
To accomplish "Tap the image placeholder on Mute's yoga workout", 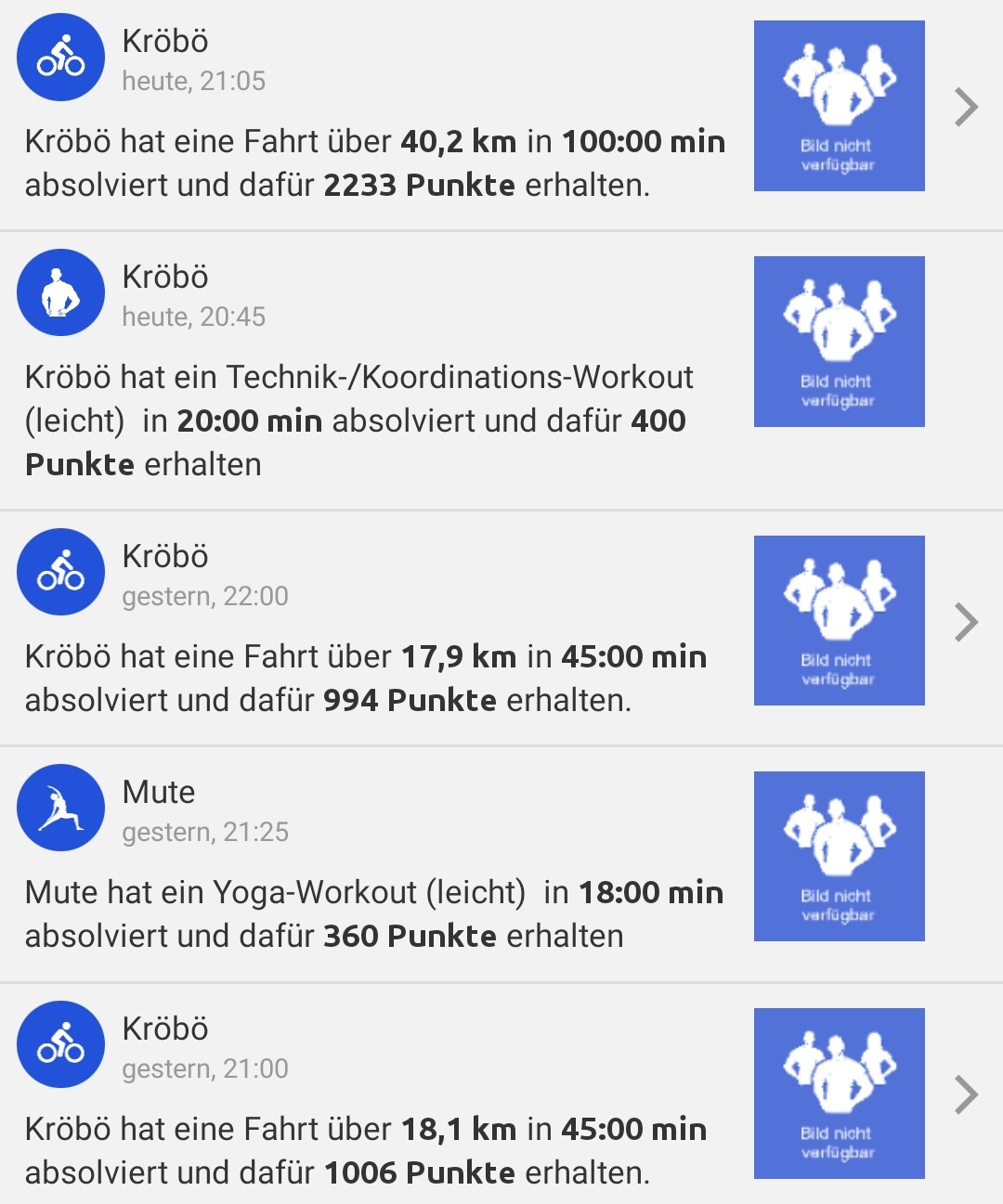I will point(839,856).
